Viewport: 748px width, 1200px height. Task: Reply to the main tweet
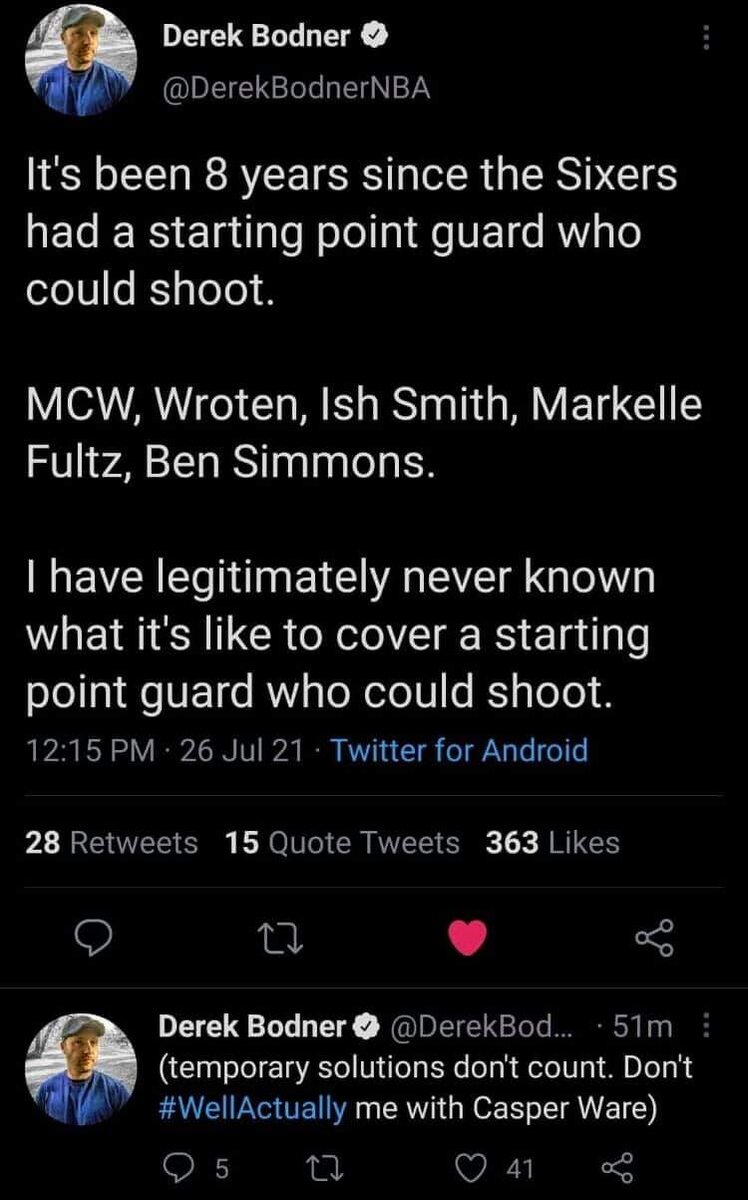click(95, 936)
